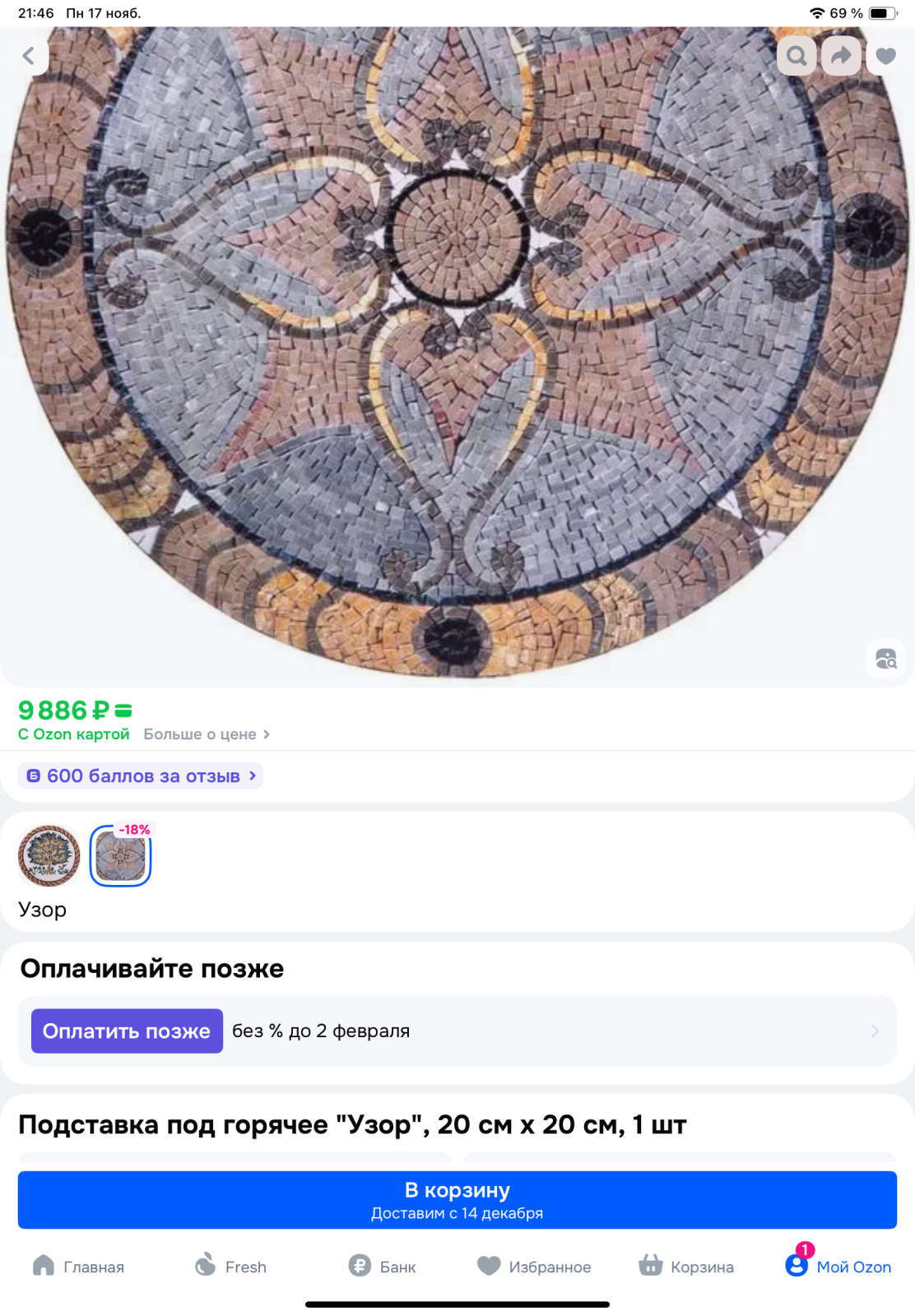Open the full-size mosaic product photo
This screenshot has width=915, height=1316.
(457, 345)
